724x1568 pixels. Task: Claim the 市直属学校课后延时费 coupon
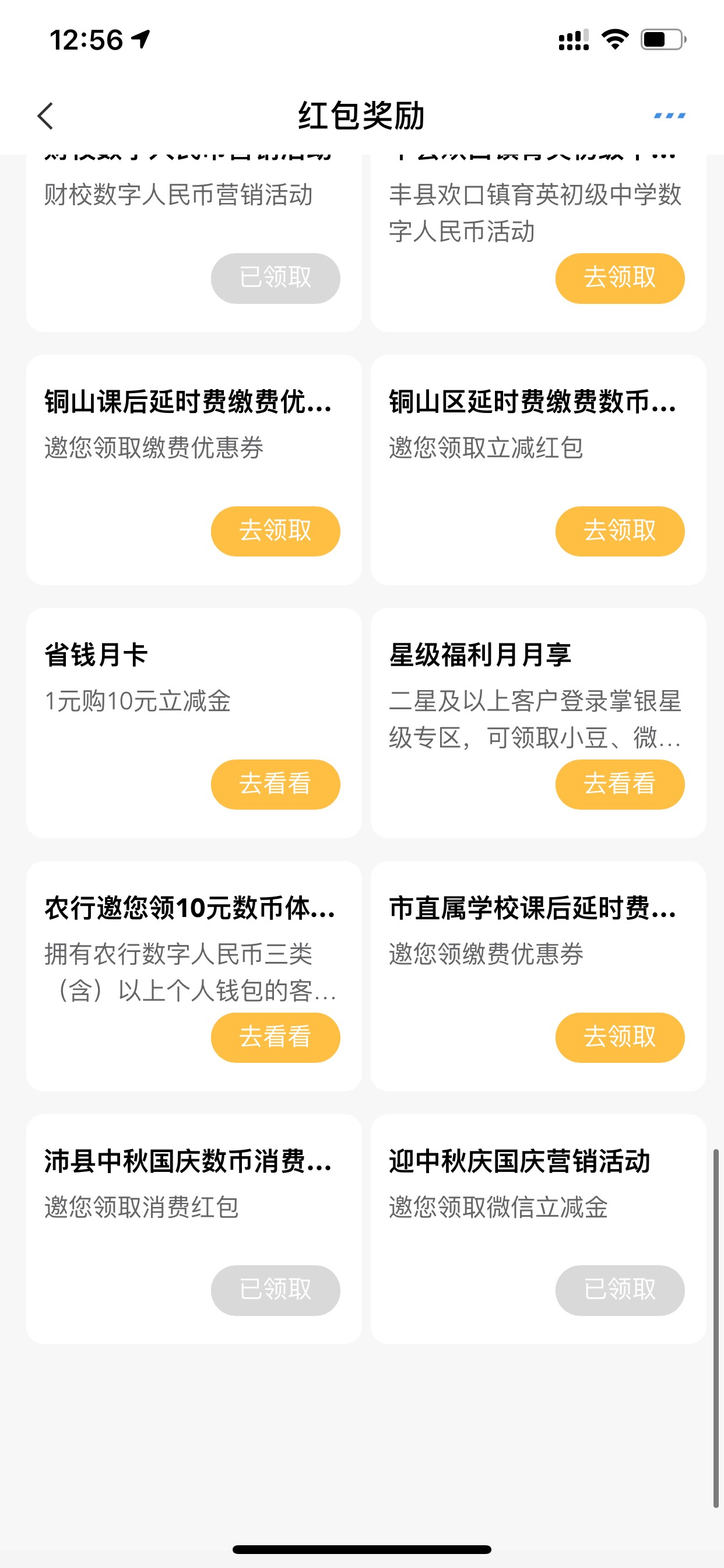pos(619,1037)
